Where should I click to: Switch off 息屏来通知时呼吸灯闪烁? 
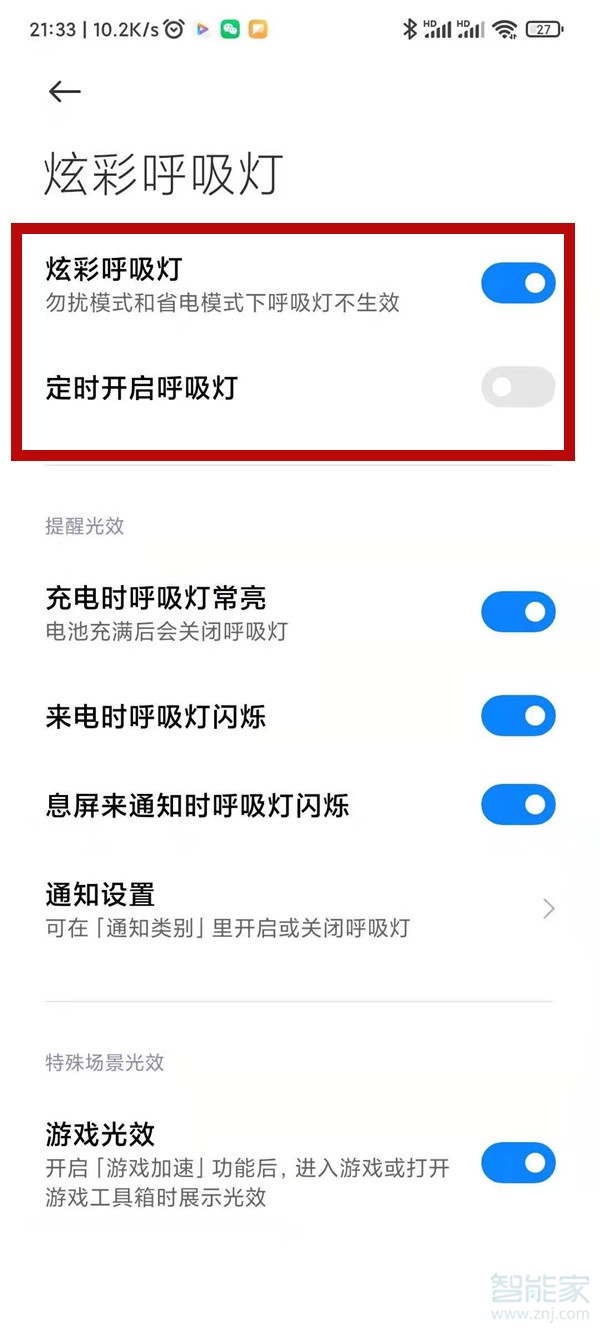[517, 805]
